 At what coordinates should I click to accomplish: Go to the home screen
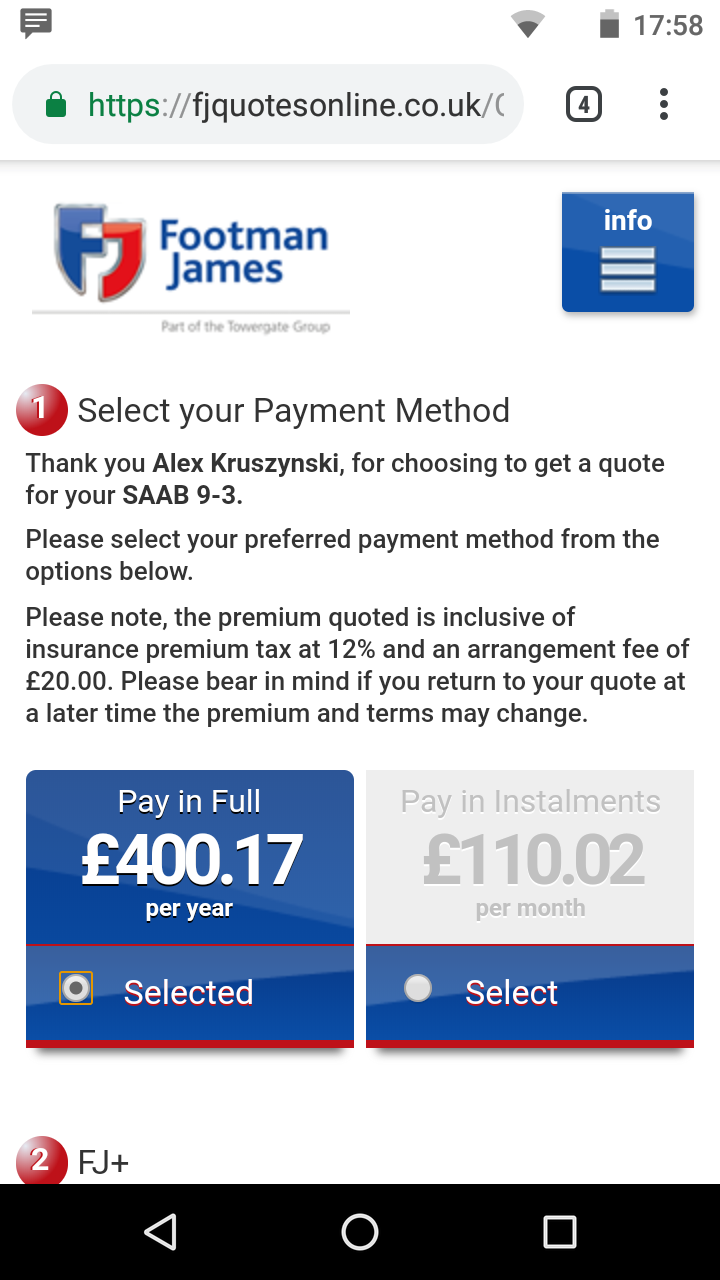[x=360, y=1232]
